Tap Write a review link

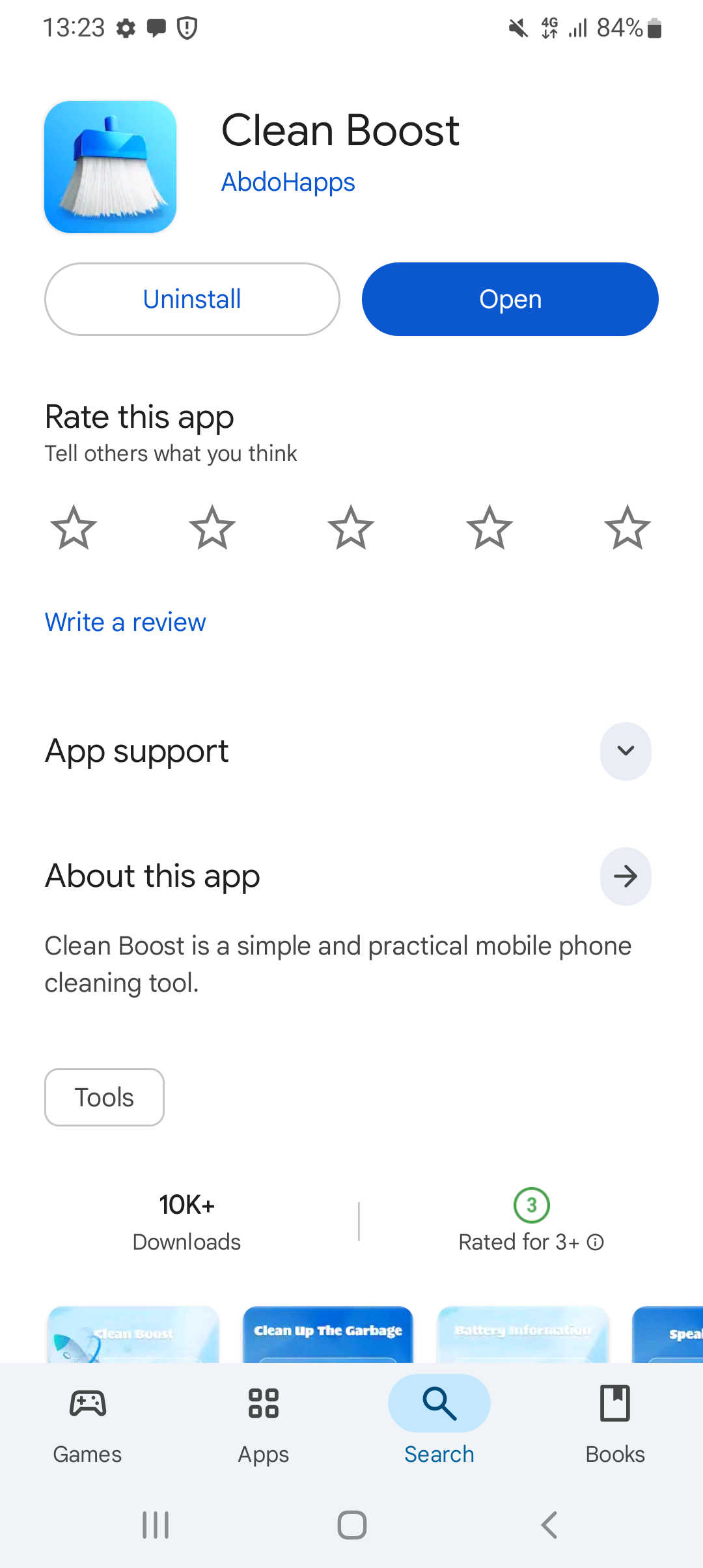[125, 623]
